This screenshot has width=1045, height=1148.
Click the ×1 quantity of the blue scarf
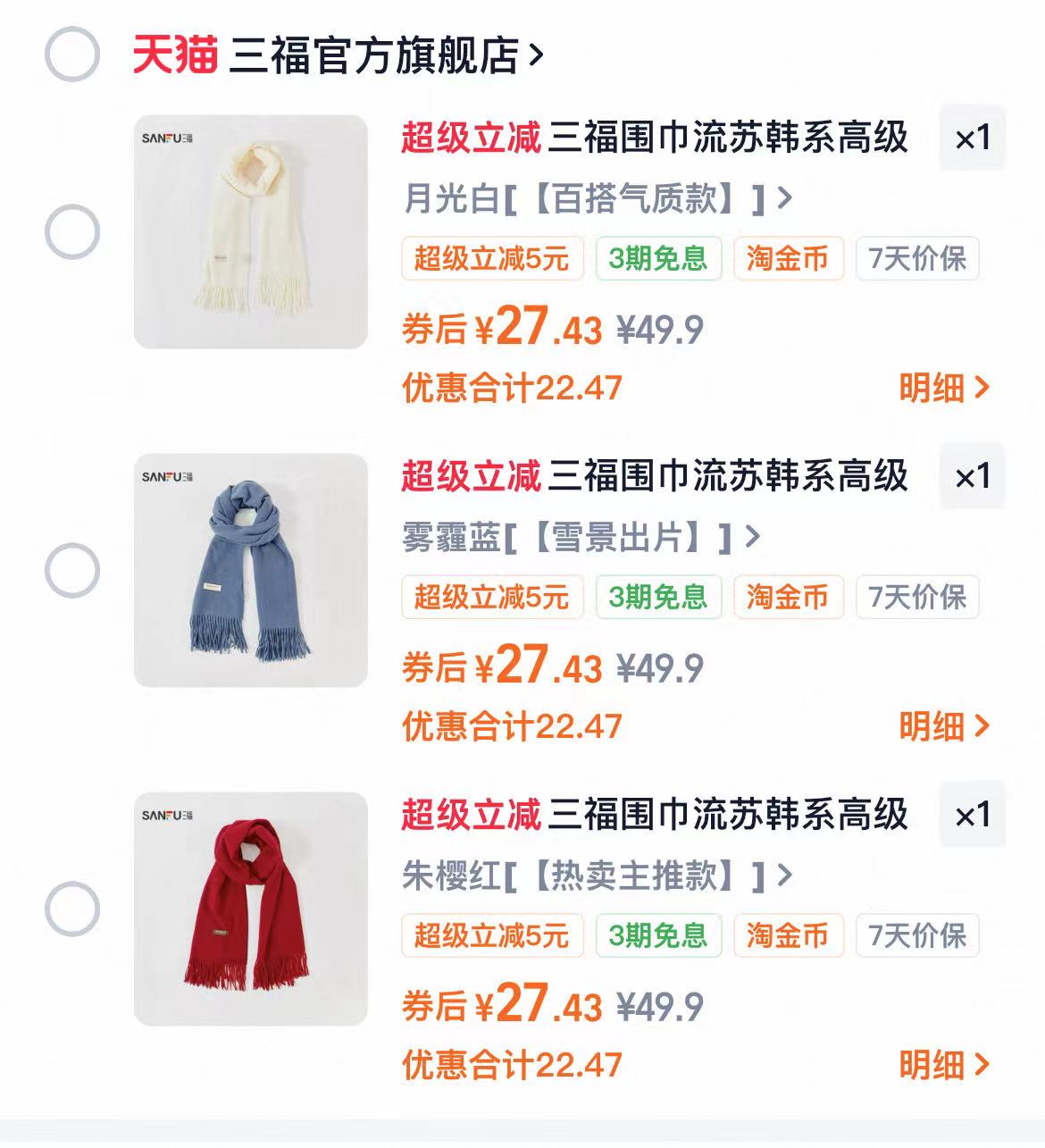pyautogui.click(x=973, y=477)
